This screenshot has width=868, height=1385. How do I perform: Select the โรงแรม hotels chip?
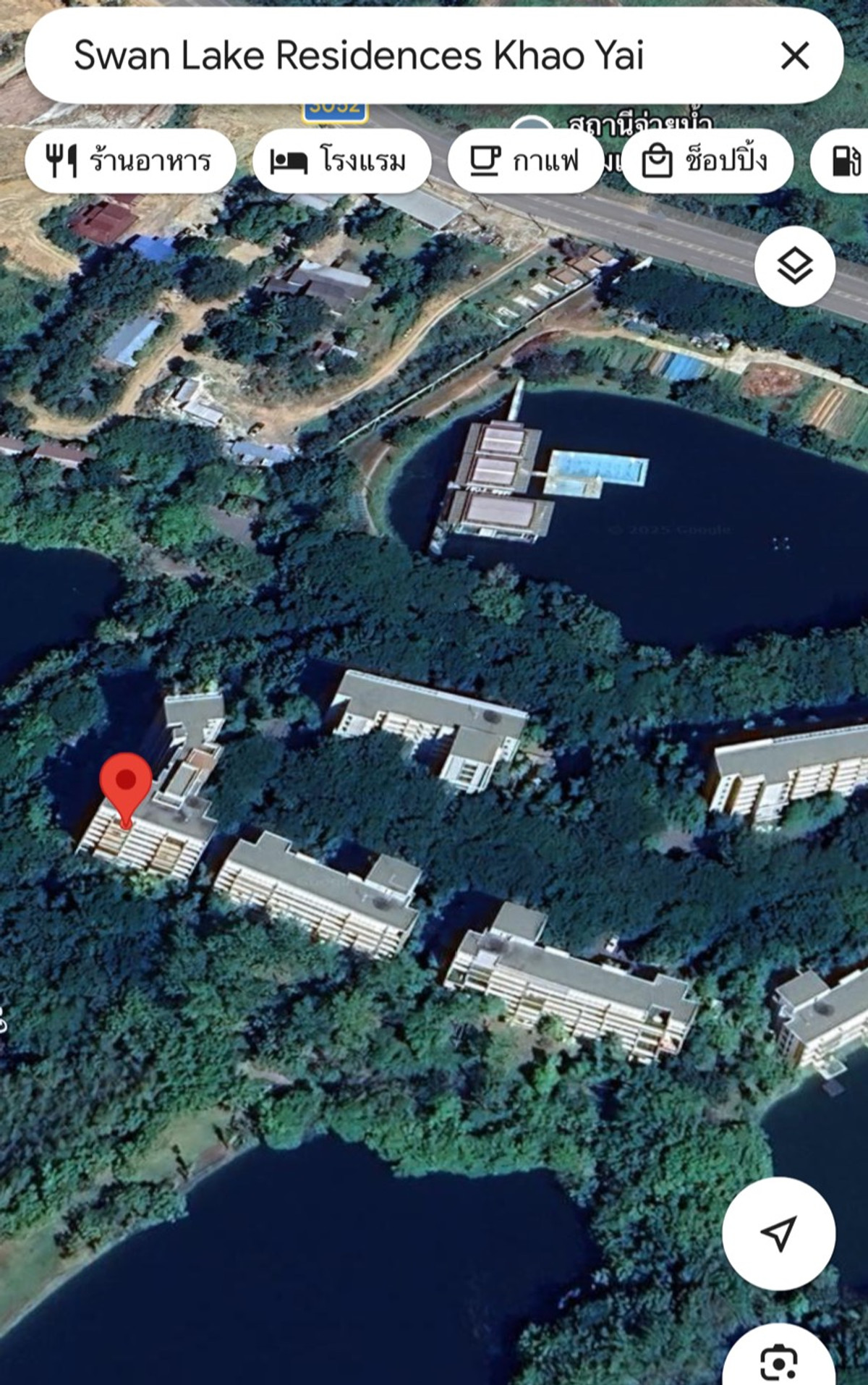click(341, 161)
